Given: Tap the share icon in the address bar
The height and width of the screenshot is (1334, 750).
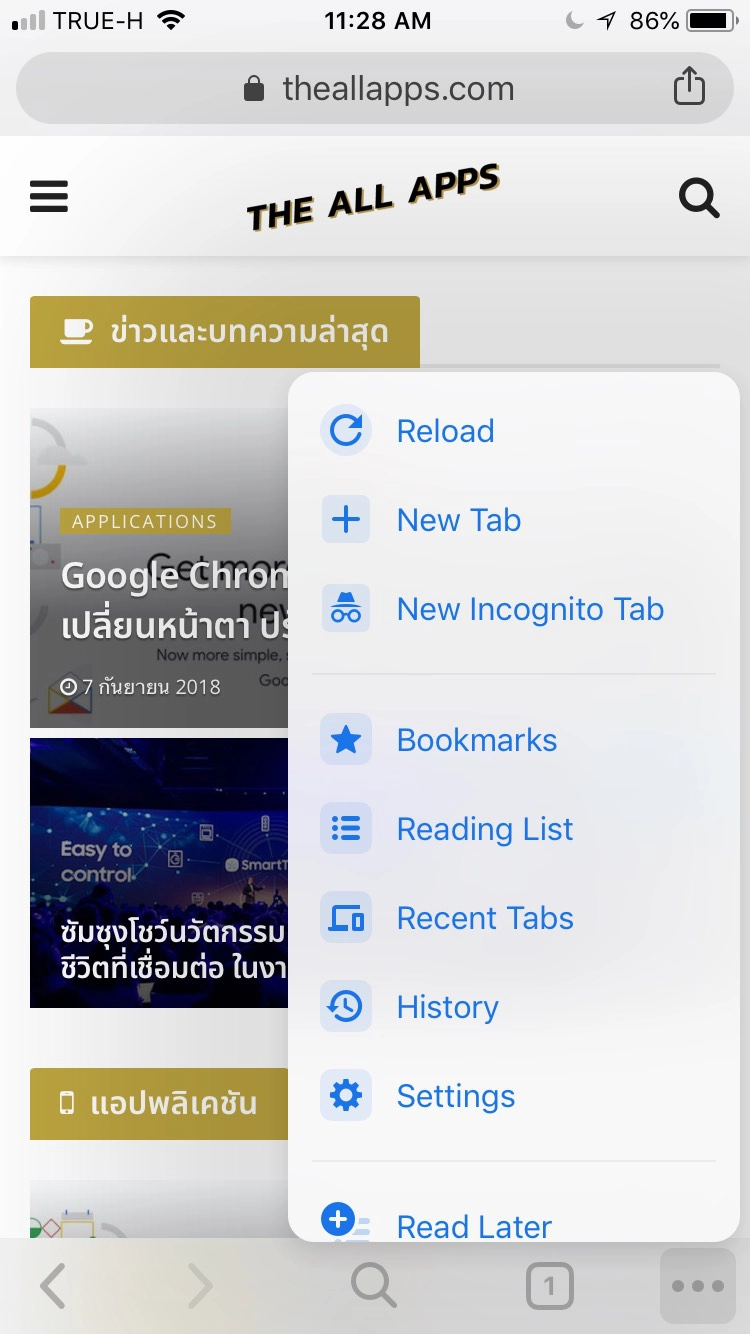Looking at the screenshot, I should tap(689, 88).
